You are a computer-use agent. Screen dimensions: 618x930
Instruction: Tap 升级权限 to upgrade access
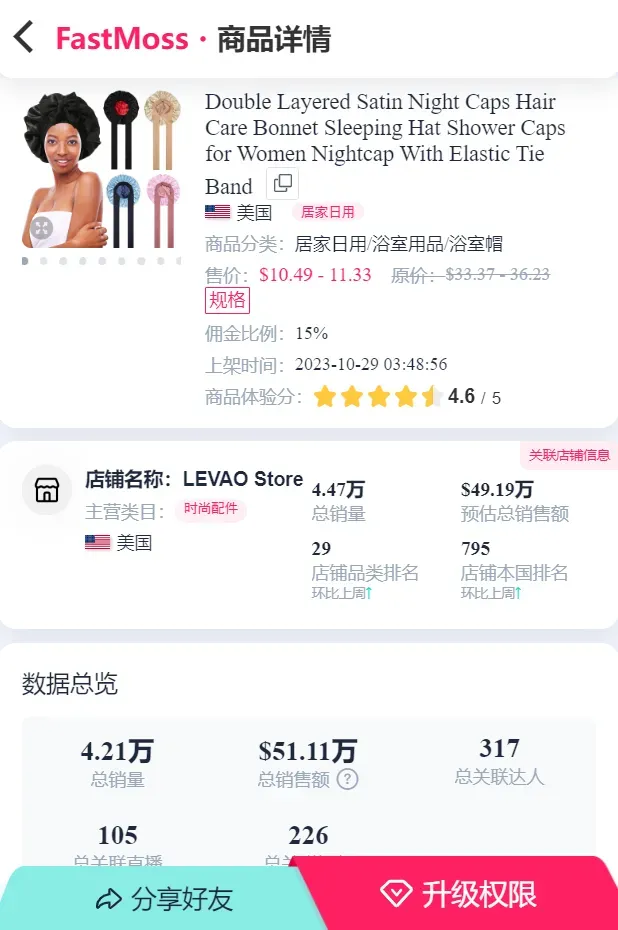(460, 894)
